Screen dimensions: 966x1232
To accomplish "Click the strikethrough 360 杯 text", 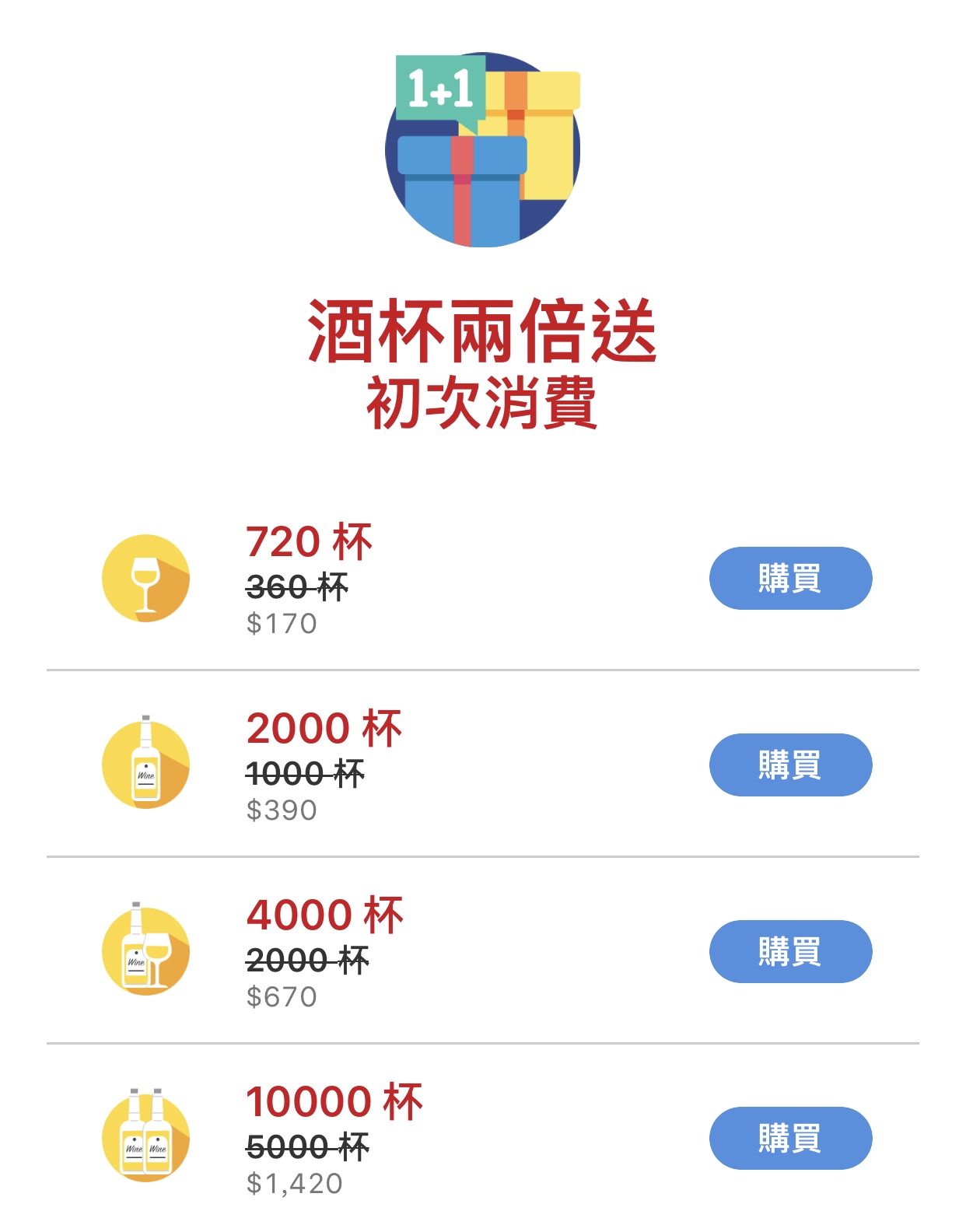I will pos(296,590).
